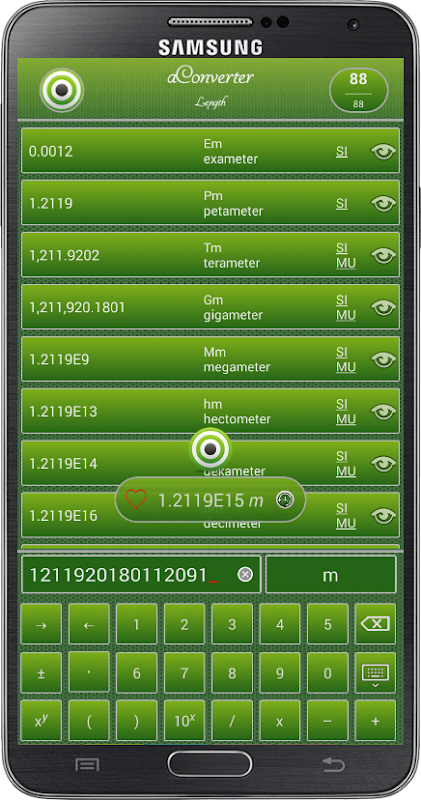421x800 pixels.
Task: Toggle the sign with the ± key
Action: pos(41,673)
